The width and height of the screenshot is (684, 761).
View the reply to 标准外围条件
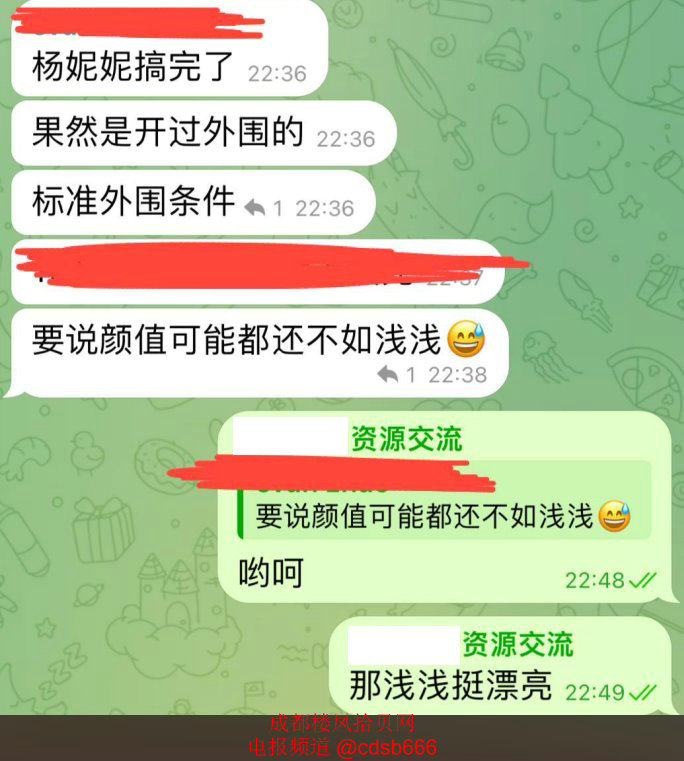[263, 208]
